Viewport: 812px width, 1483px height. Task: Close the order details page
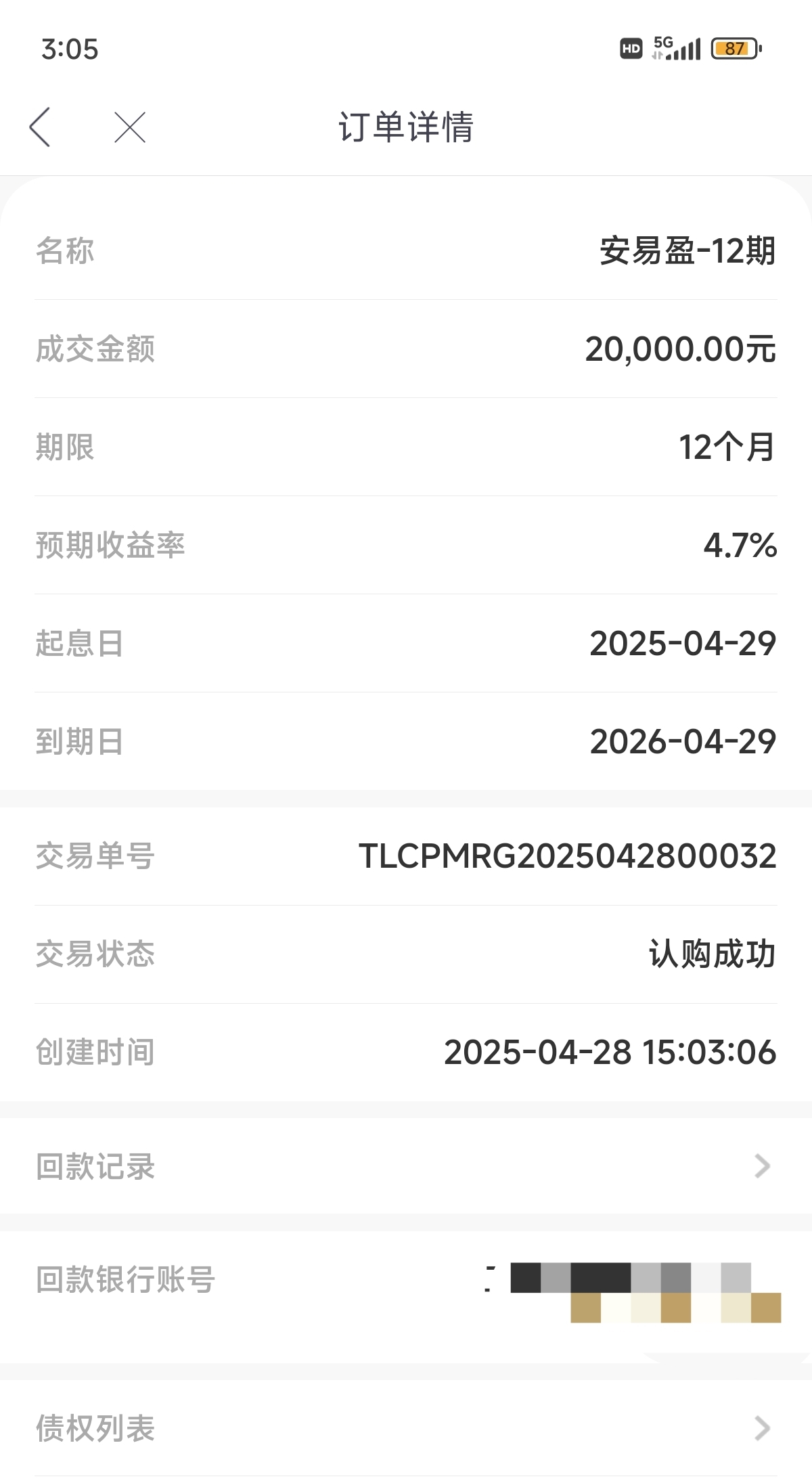[x=130, y=127]
